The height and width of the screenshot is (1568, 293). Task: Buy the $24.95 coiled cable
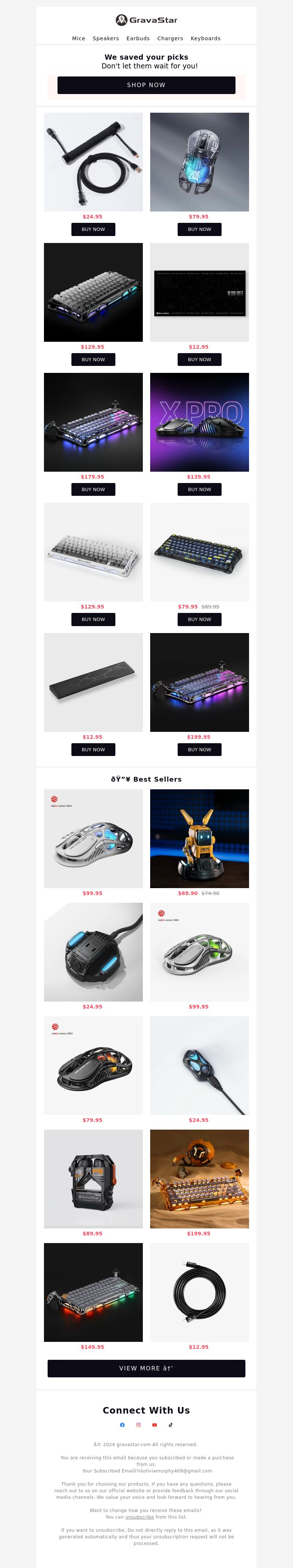[x=93, y=229]
